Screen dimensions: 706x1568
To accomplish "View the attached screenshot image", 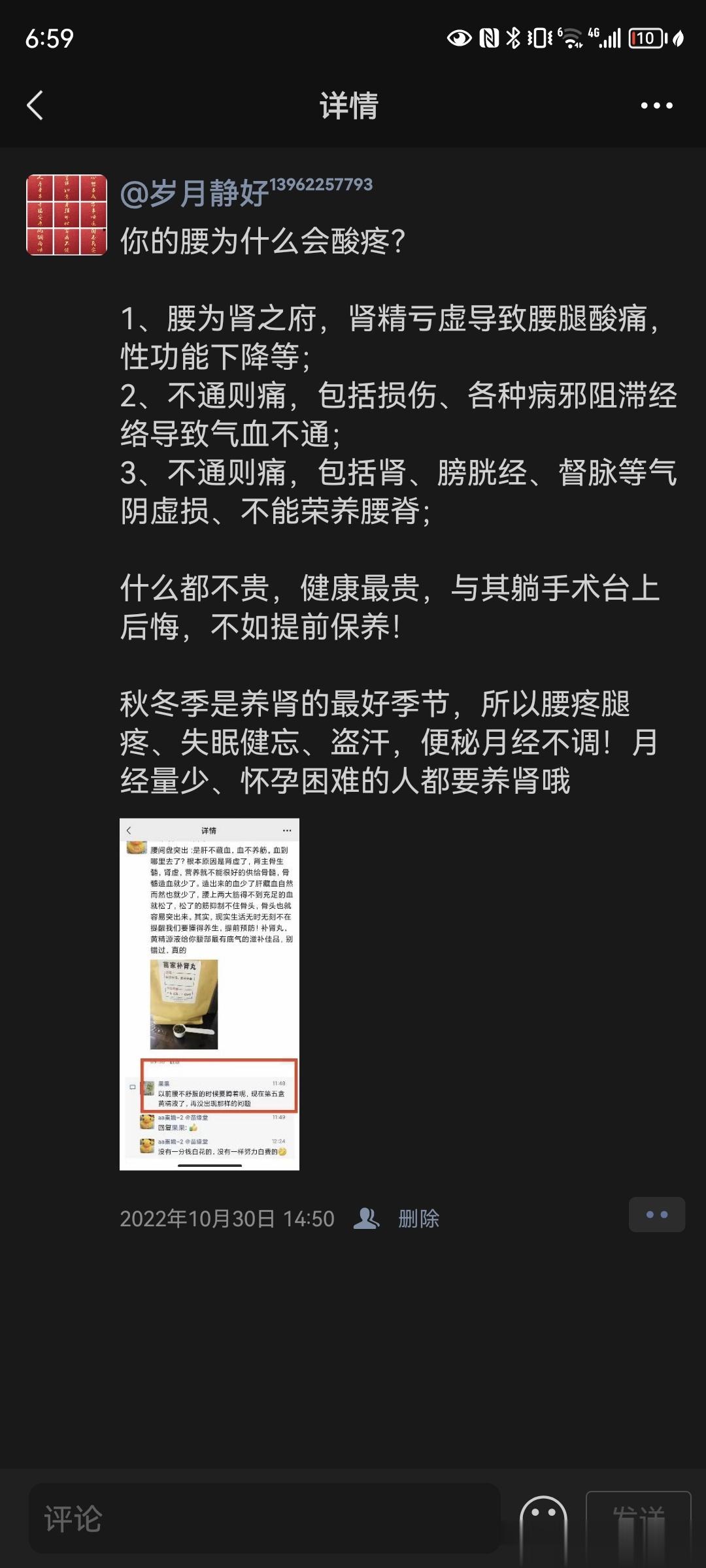I will coord(209,994).
